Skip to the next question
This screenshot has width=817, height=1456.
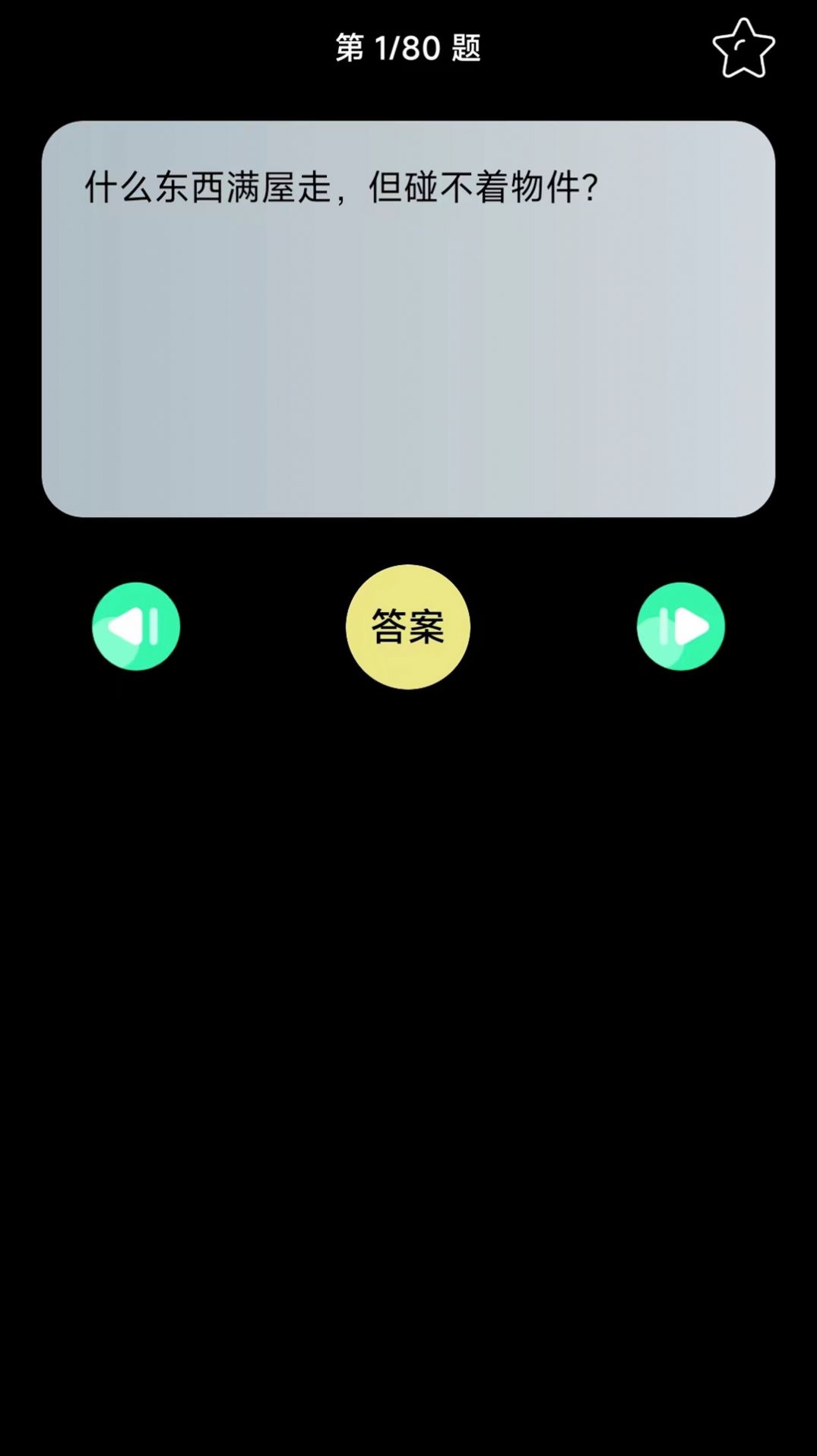[x=680, y=626]
